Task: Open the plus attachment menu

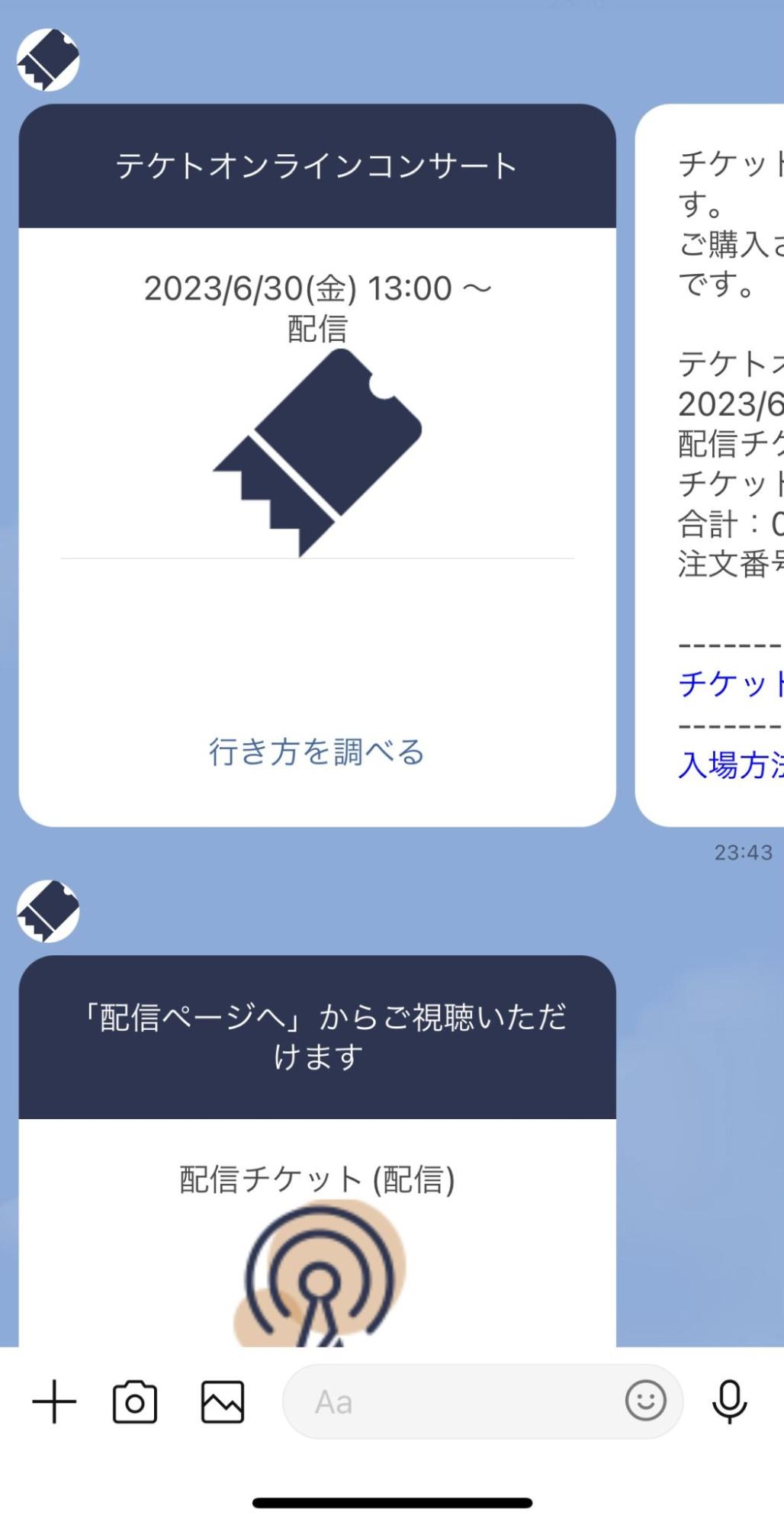Action: pos(54,1402)
